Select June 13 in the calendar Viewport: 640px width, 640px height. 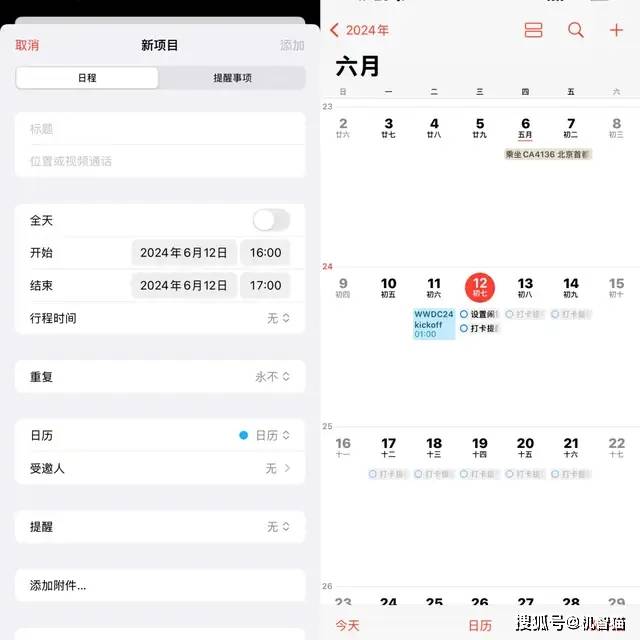pos(525,287)
